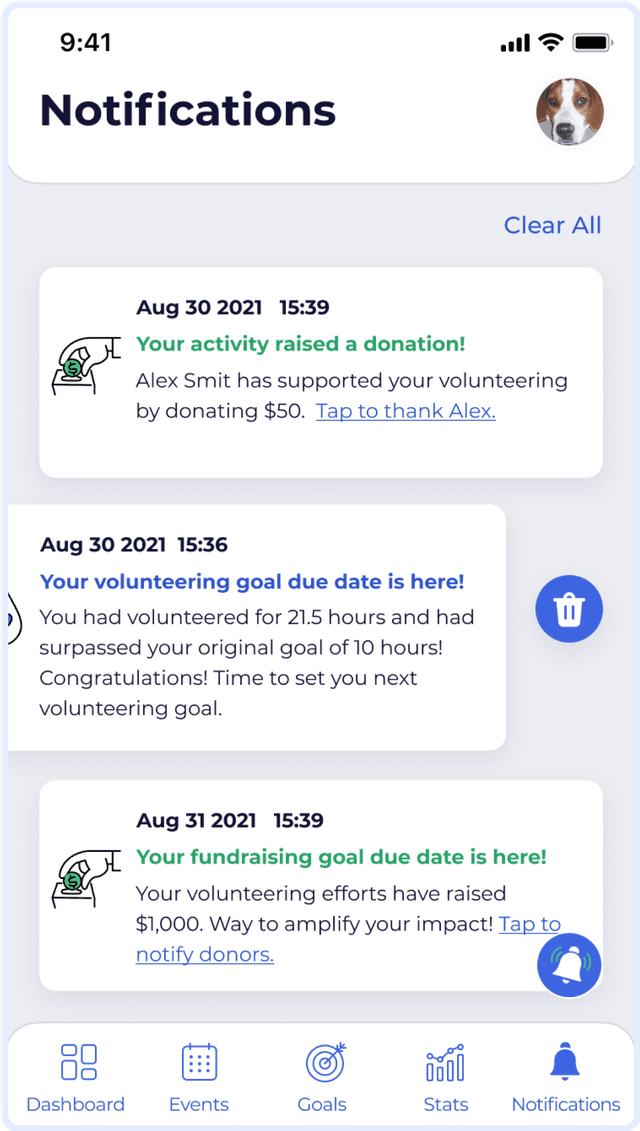Go to the Goals tab

[x=322, y=1078]
